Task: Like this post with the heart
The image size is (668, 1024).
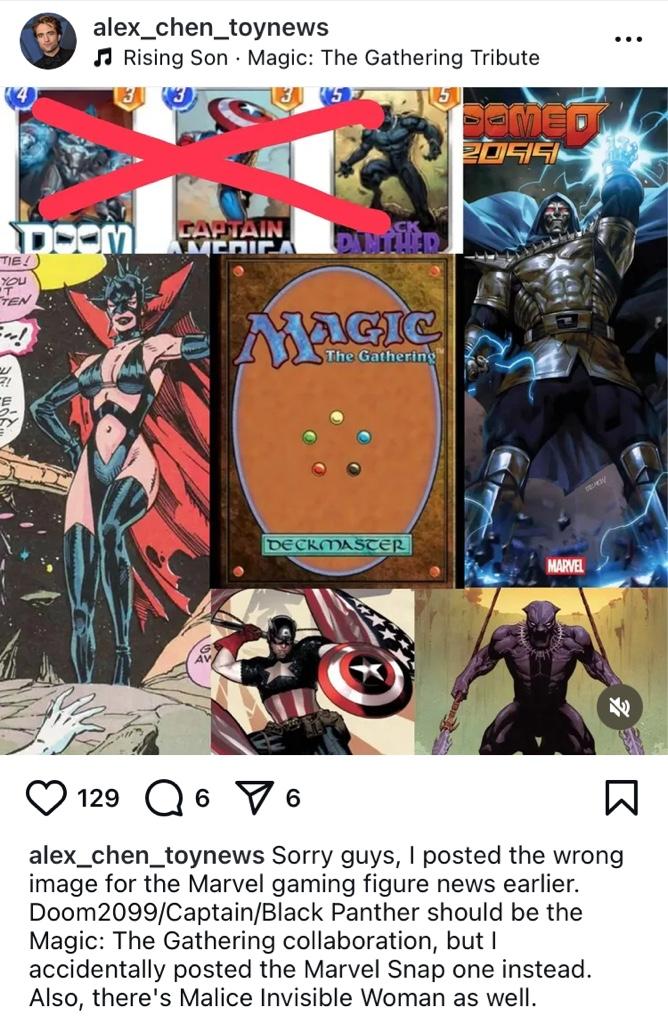Action: pos(45,797)
